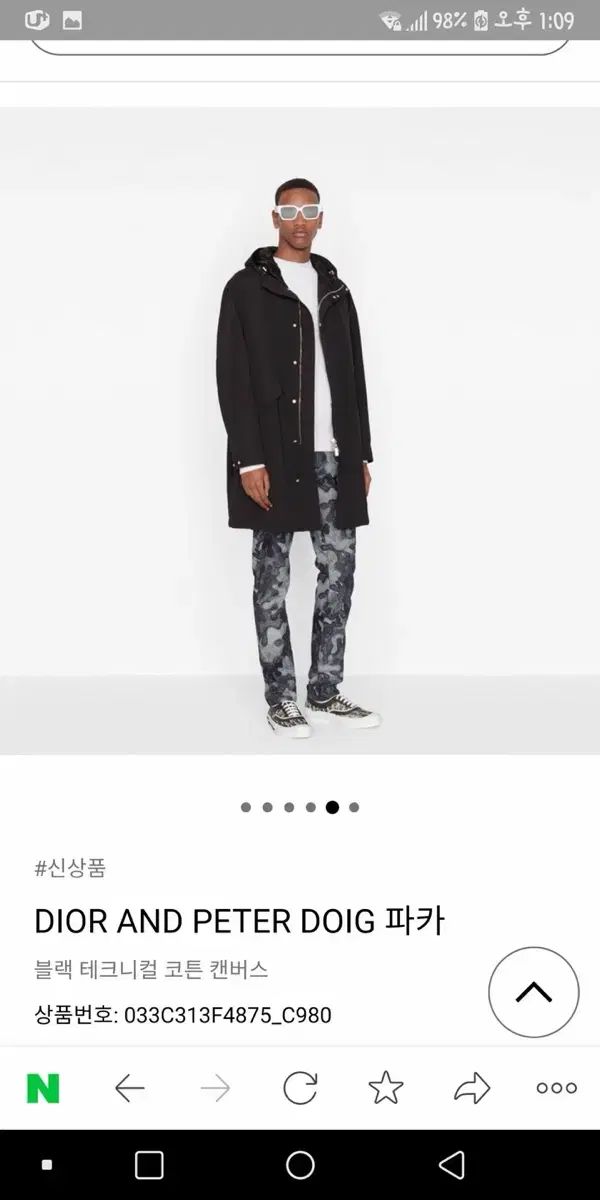This screenshot has height=1200, width=600.
Task: Open recent apps from the navigation bar
Action: click(149, 1165)
